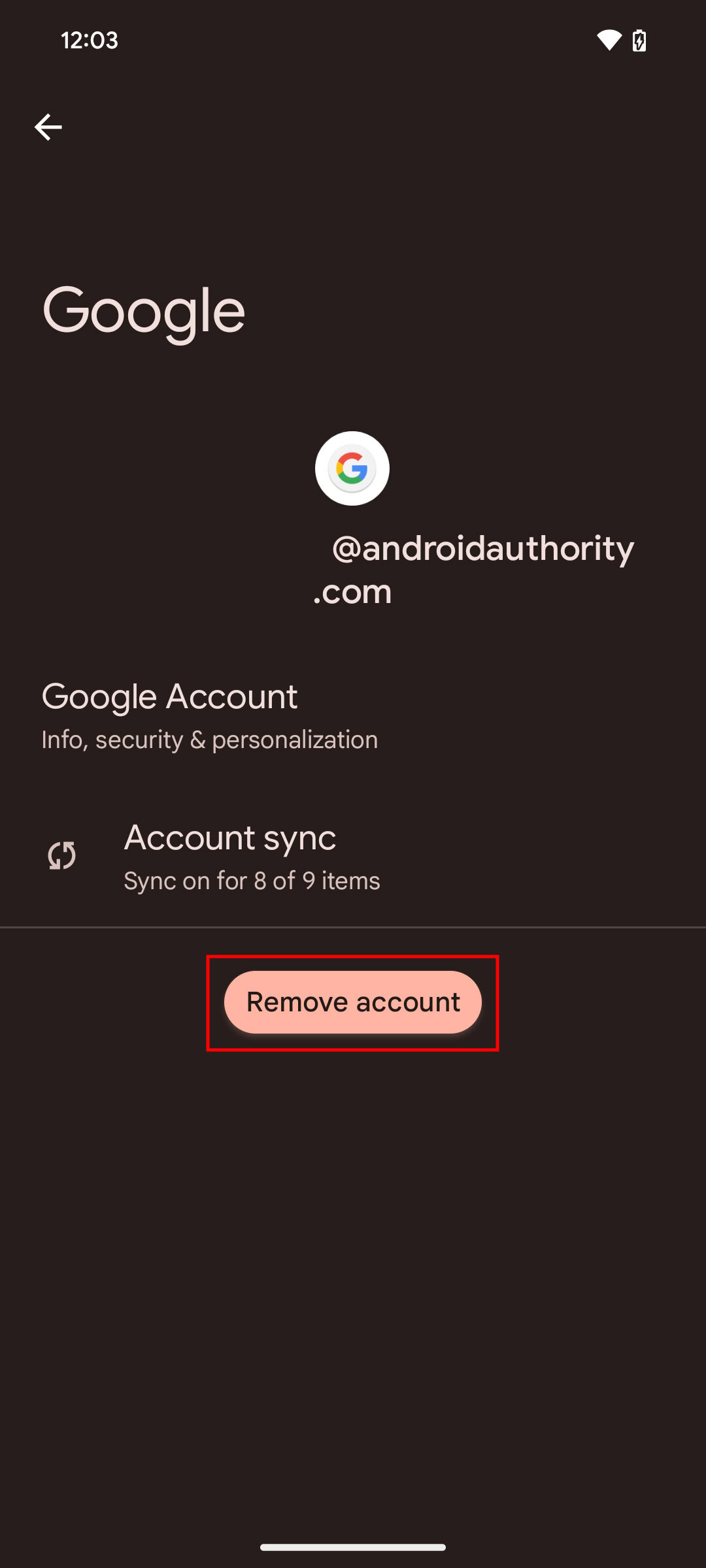Open Google Account info and security

click(209, 715)
